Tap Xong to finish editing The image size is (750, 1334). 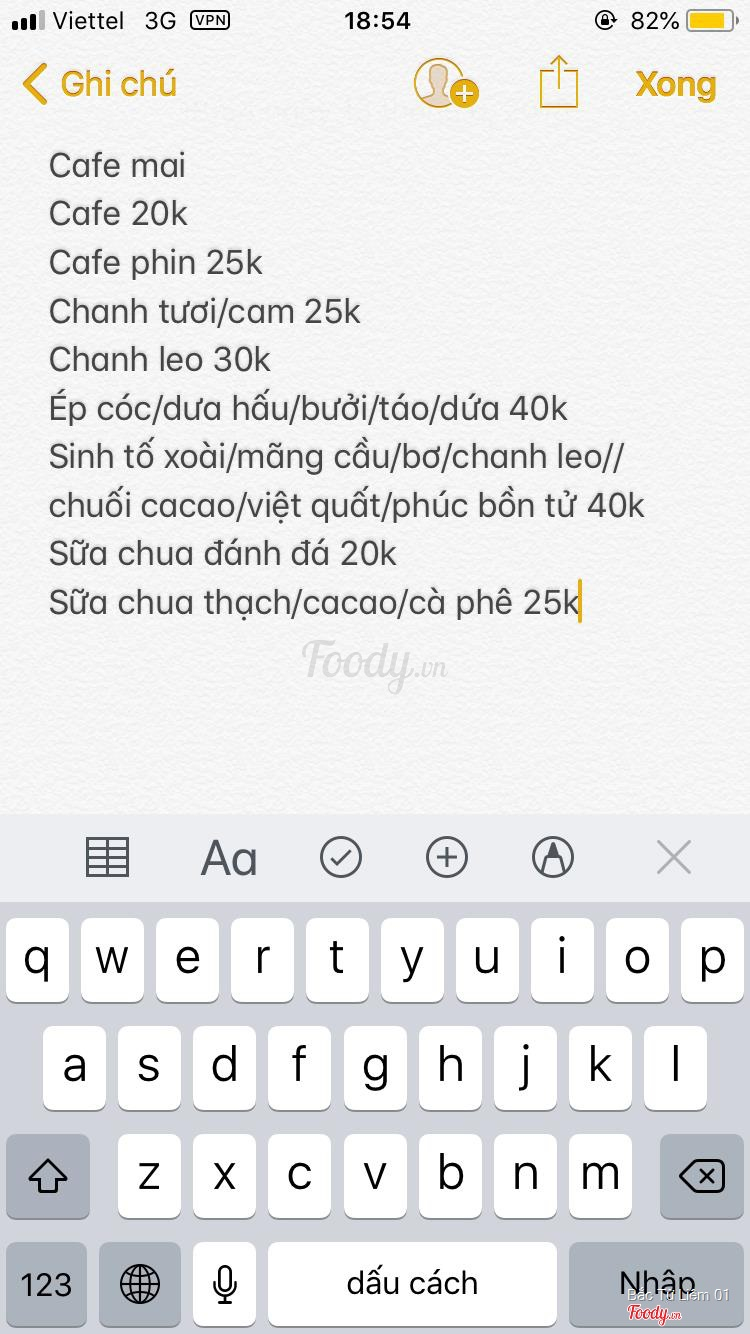point(675,84)
